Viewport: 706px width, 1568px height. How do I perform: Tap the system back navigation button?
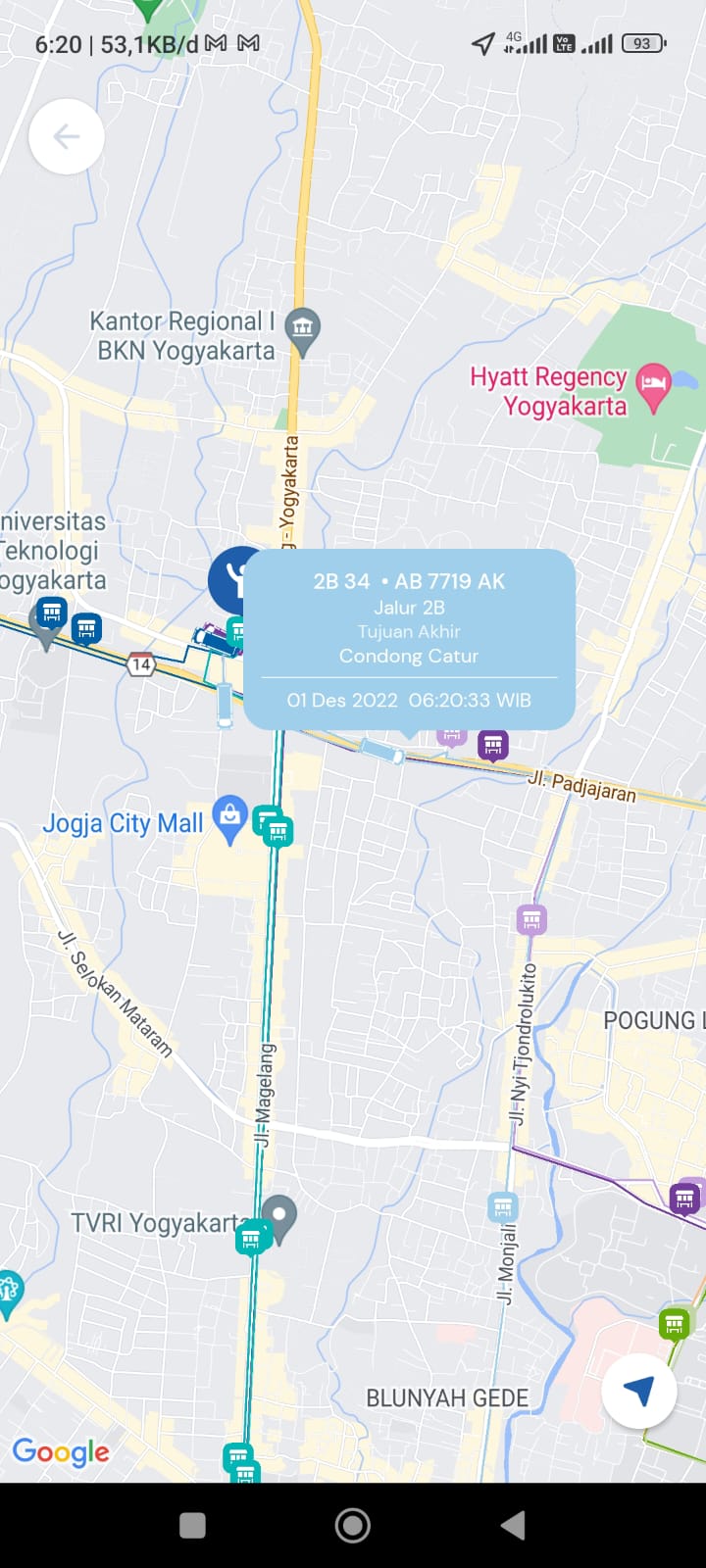(513, 1525)
